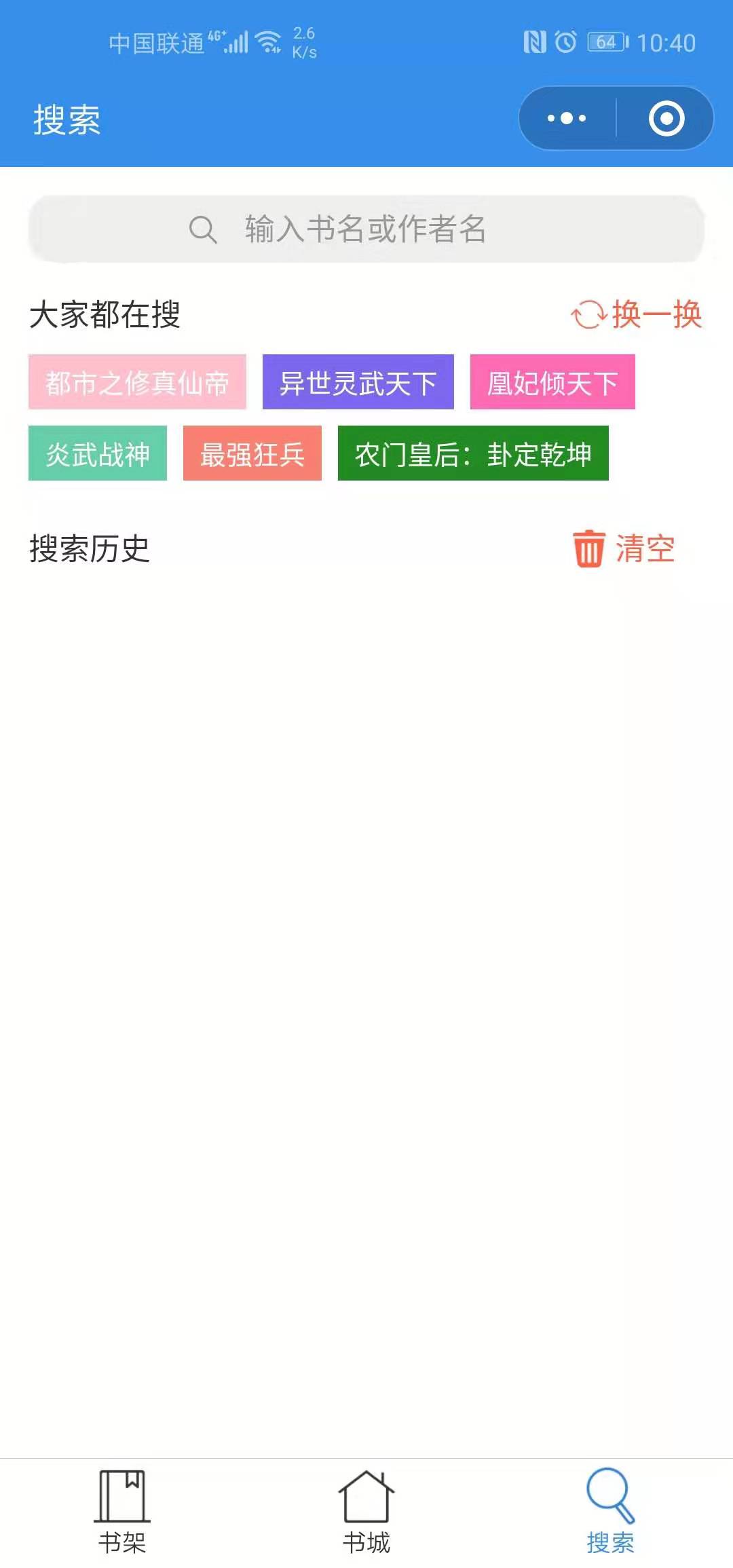This screenshot has height=1568, width=733.
Task: Open the mini program more-options menu
Action: point(567,119)
